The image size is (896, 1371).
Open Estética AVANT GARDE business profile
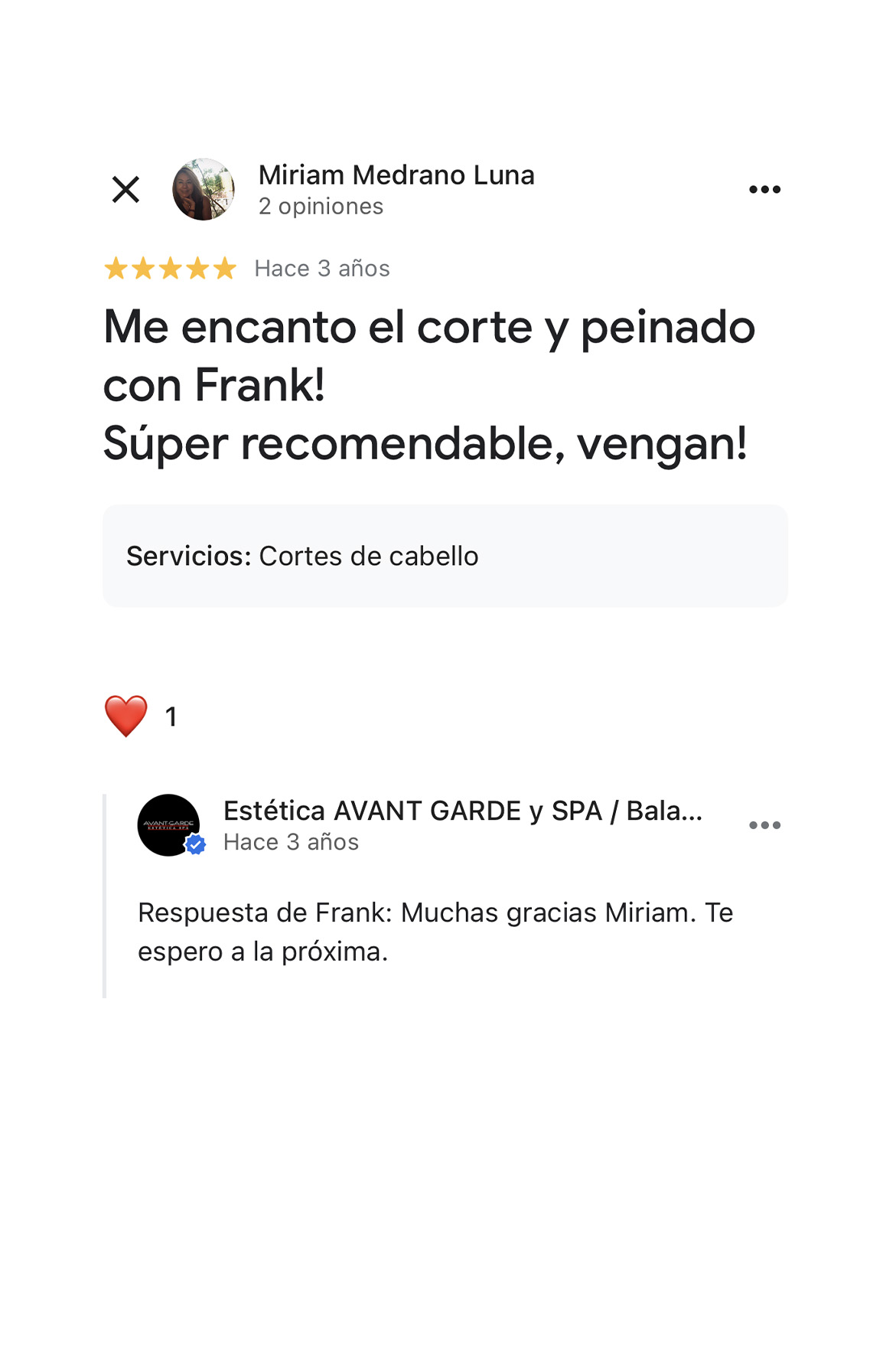(x=462, y=811)
